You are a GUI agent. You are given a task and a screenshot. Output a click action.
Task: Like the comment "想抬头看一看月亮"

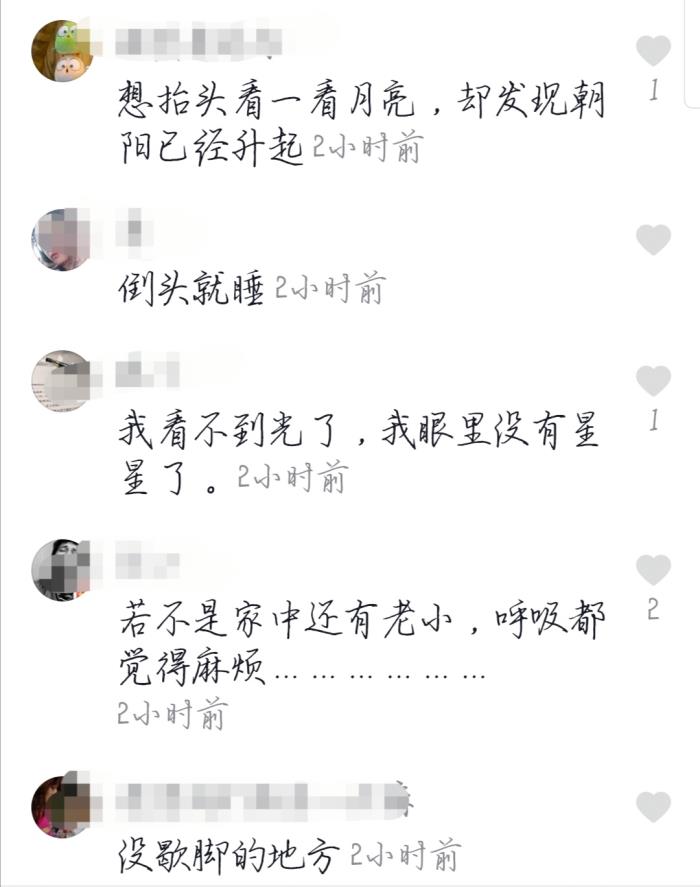click(x=653, y=50)
